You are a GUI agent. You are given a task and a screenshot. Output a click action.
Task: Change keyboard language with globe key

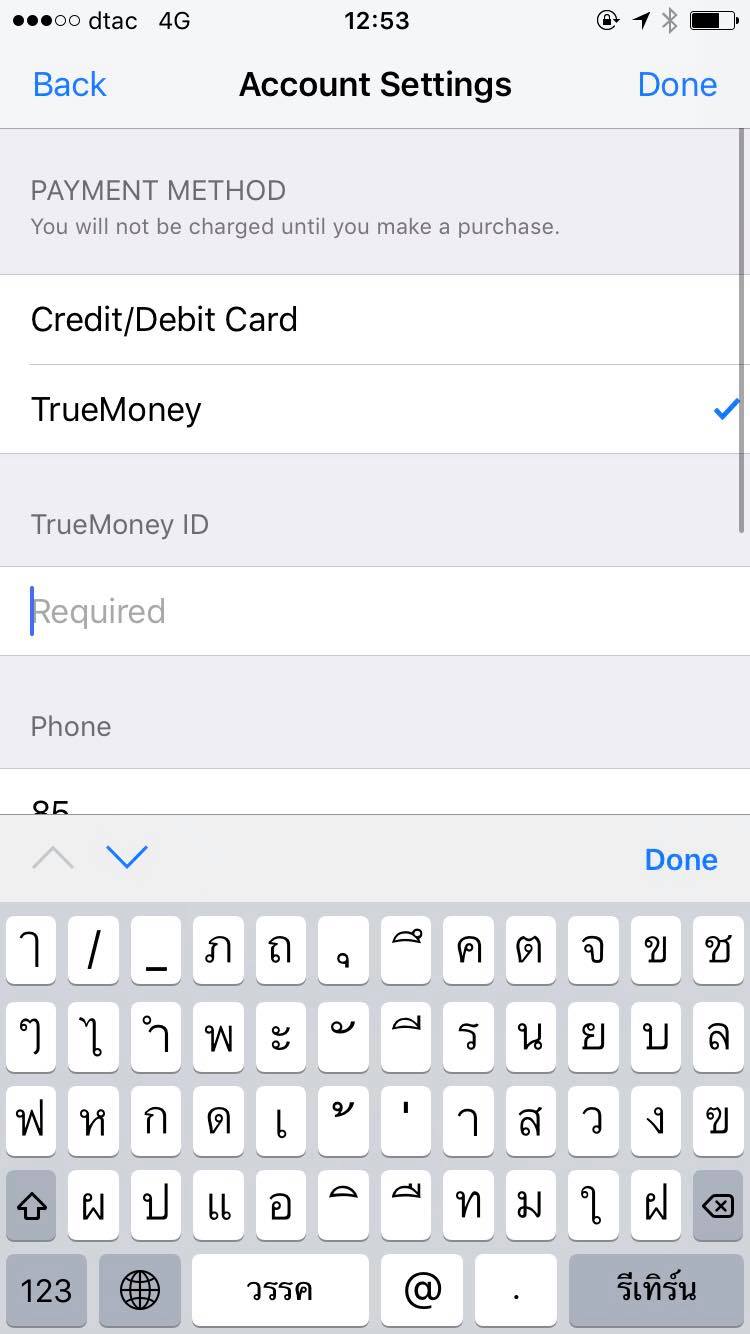(x=139, y=1290)
